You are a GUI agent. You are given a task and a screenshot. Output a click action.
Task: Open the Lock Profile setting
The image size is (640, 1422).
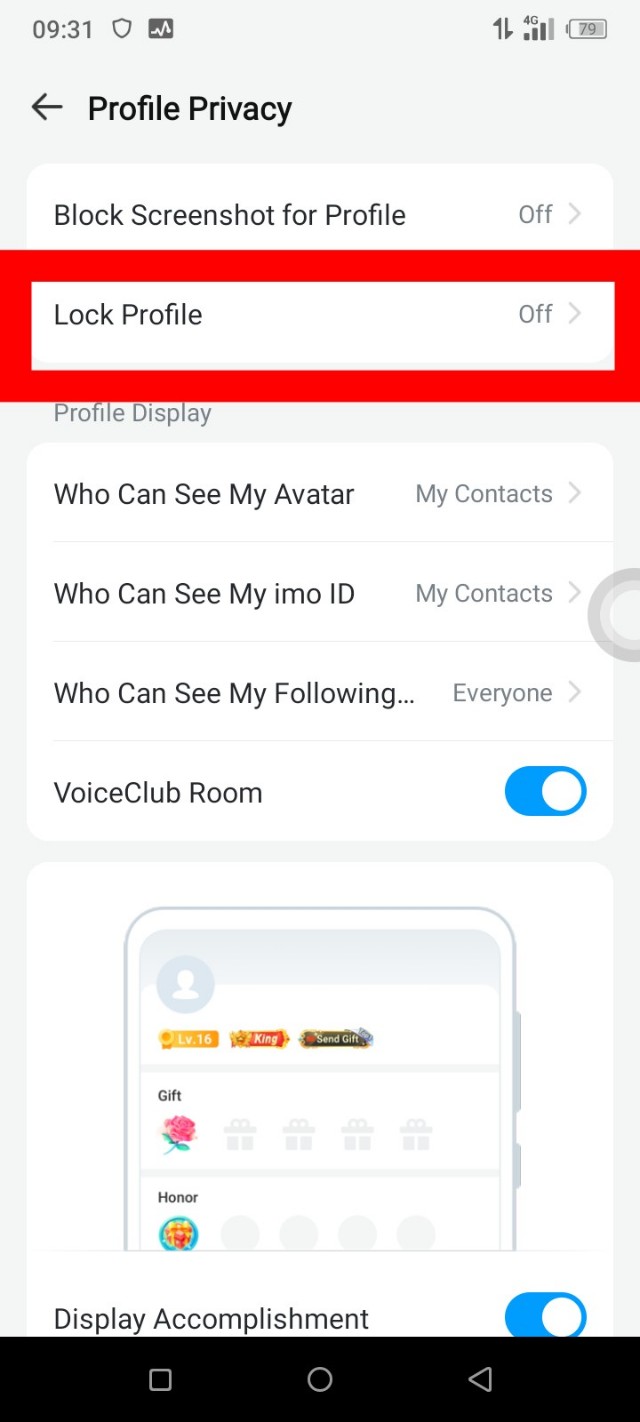[319, 314]
